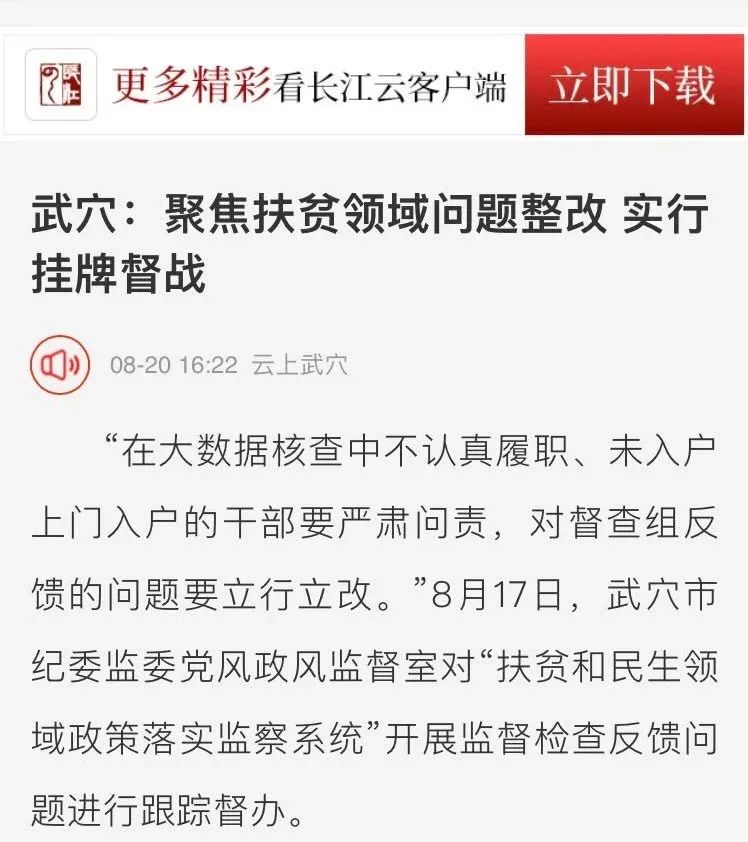This screenshot has height=842, width=748.
Task: Play the article audio with the speaker icon
Action: 60,365
